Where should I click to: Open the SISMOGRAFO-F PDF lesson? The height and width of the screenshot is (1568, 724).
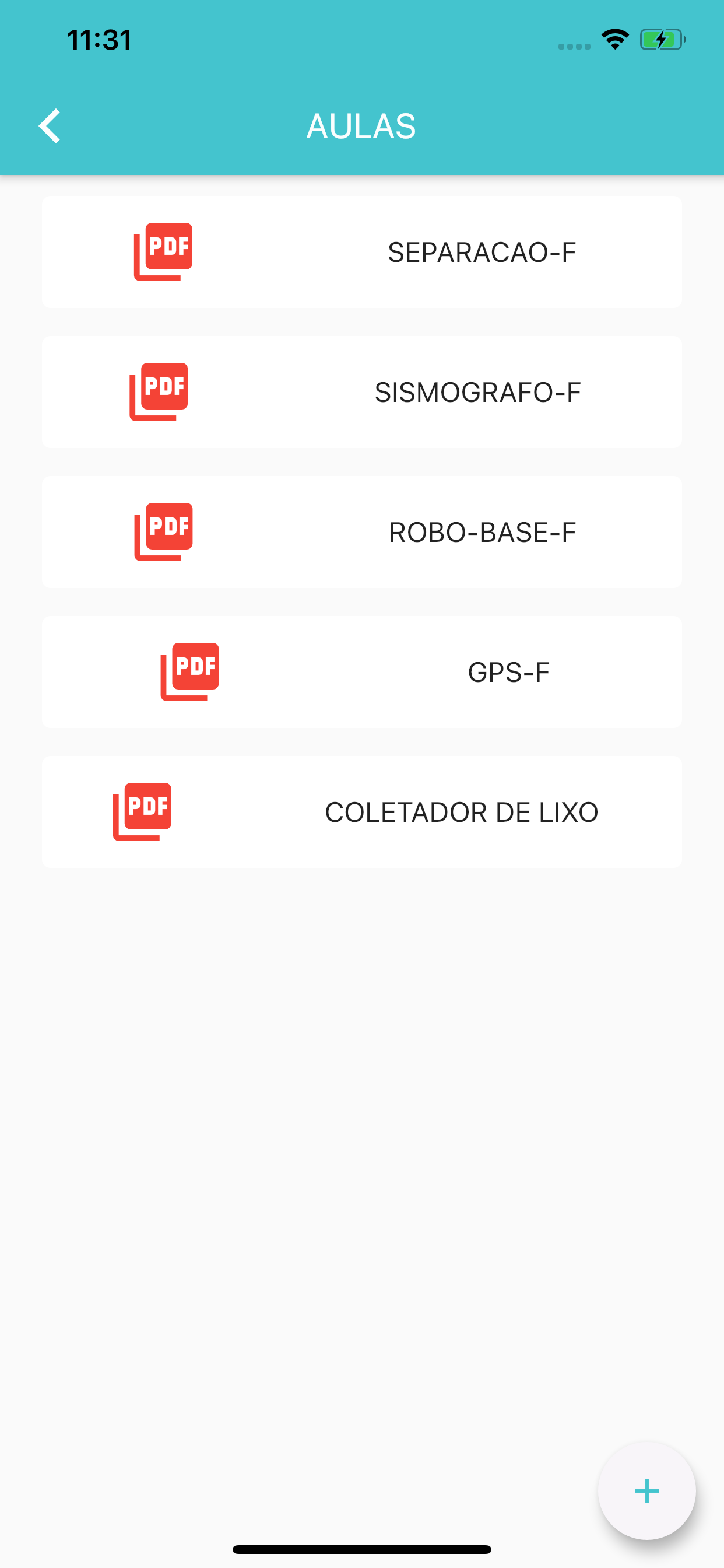[x=361, y=392]
